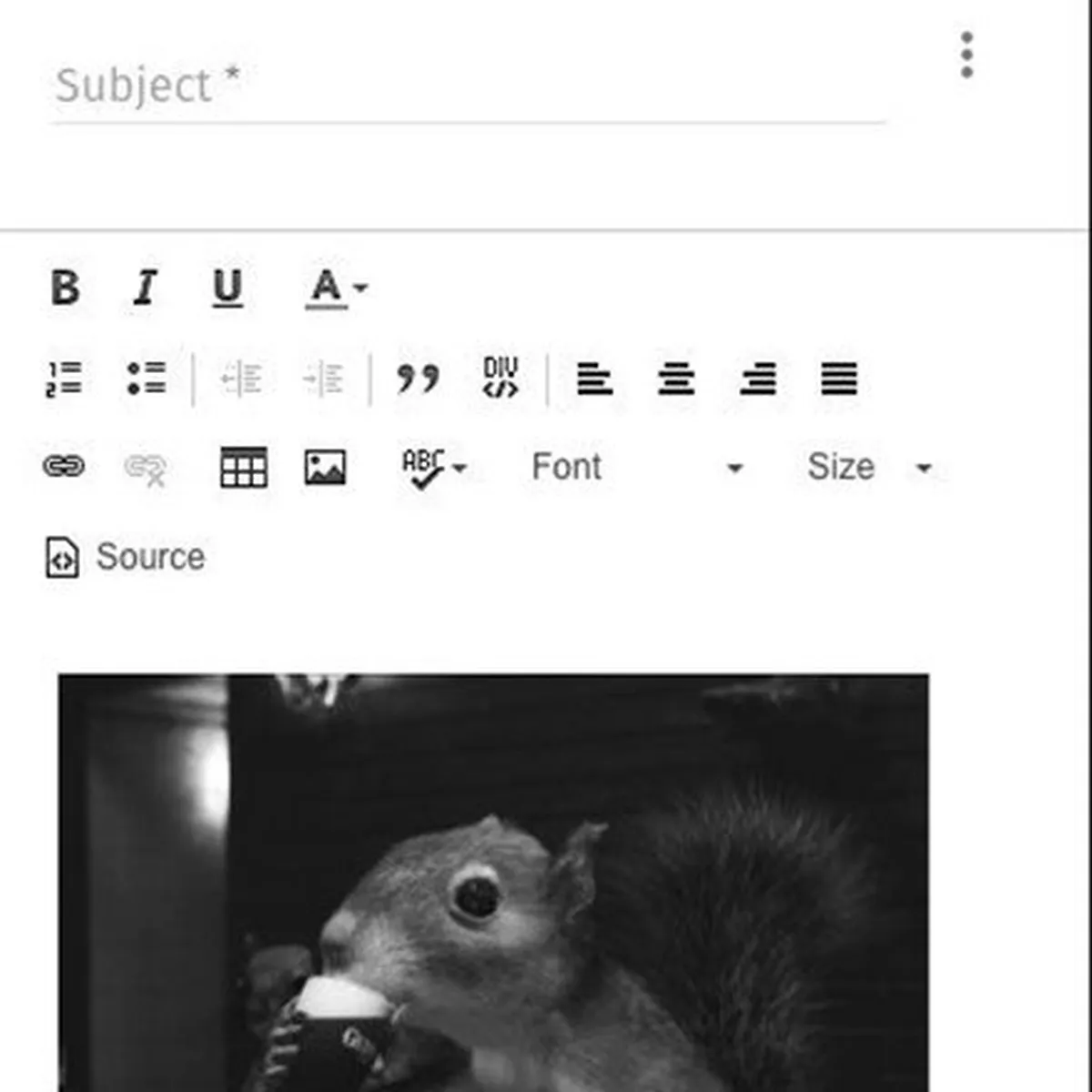Tap the Subject input field

(x=469, y=86)
